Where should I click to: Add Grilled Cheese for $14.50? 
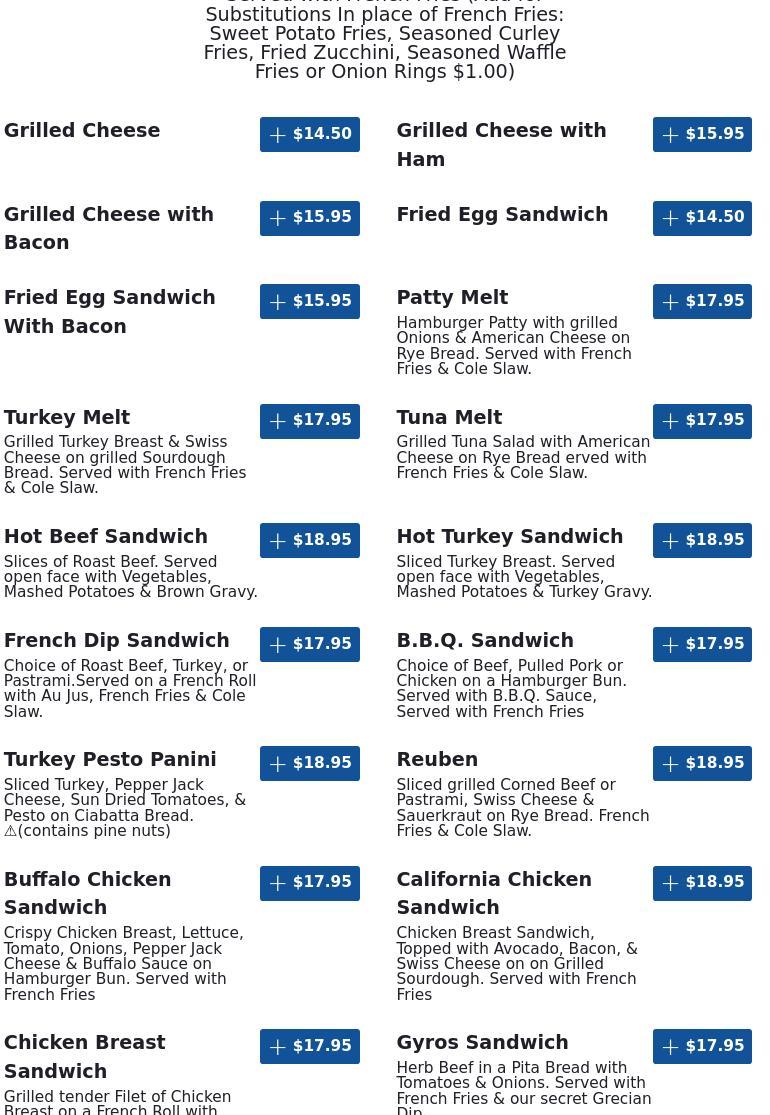click(x=310, y=134)
